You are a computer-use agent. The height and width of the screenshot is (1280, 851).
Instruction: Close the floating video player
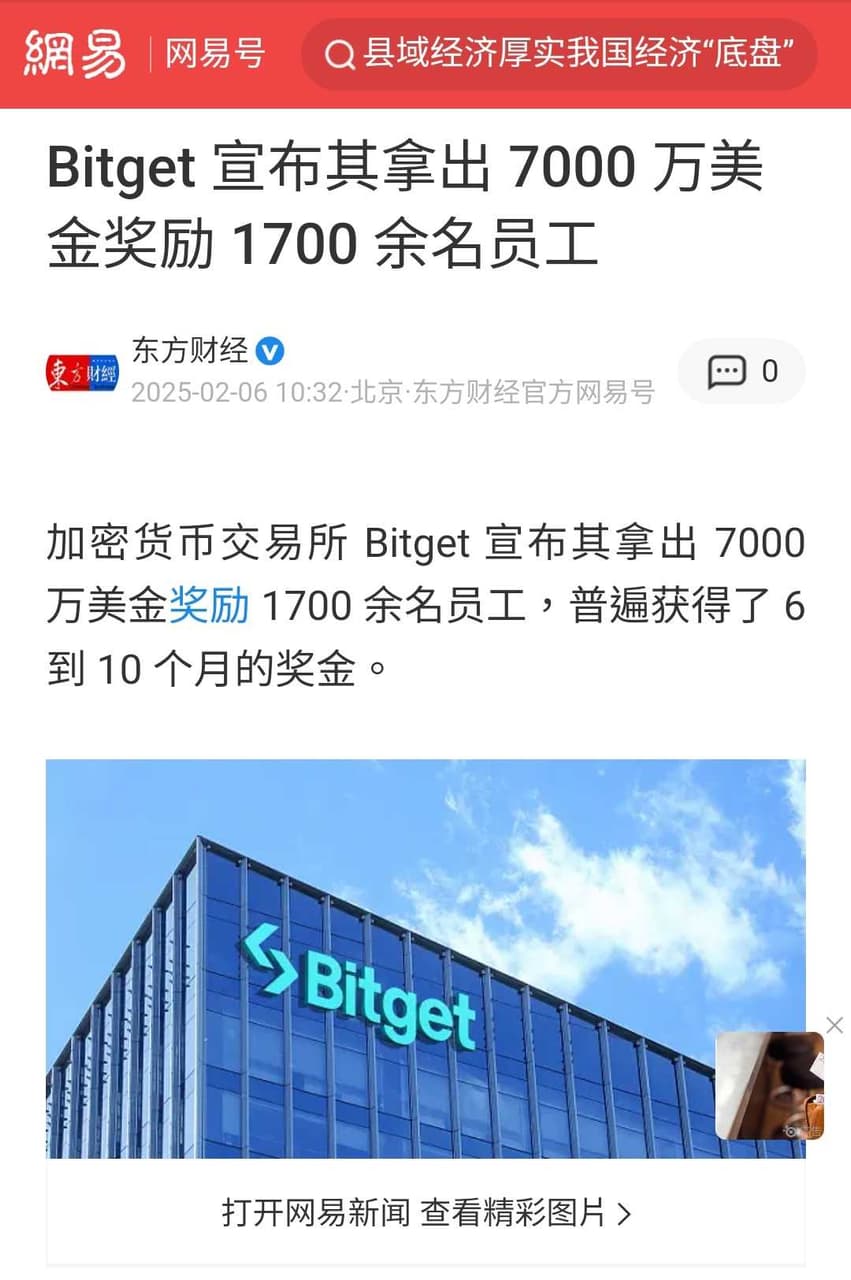click(x=833, y=1025)
